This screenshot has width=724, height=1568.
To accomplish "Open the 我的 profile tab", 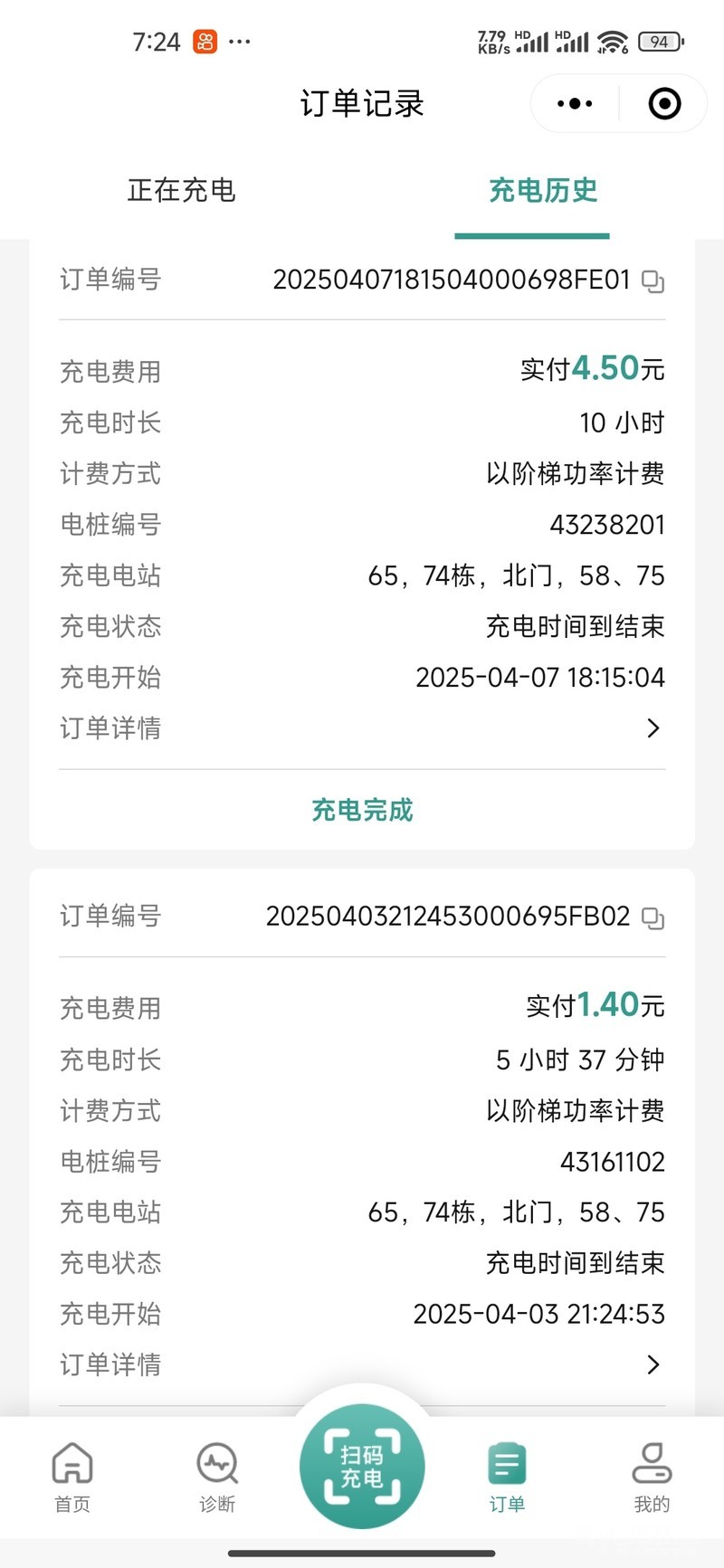I will (652, 1477).
